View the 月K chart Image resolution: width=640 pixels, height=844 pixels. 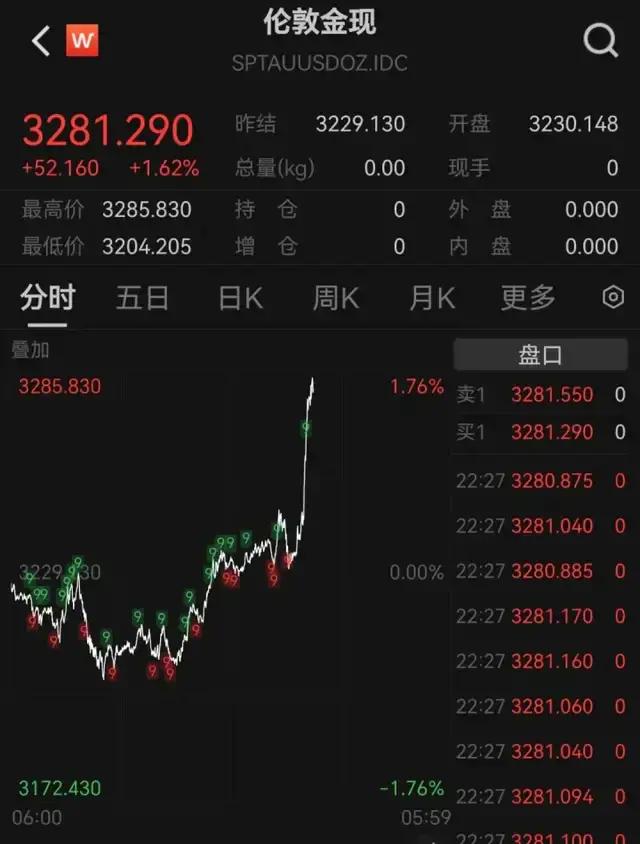[432, 297]
